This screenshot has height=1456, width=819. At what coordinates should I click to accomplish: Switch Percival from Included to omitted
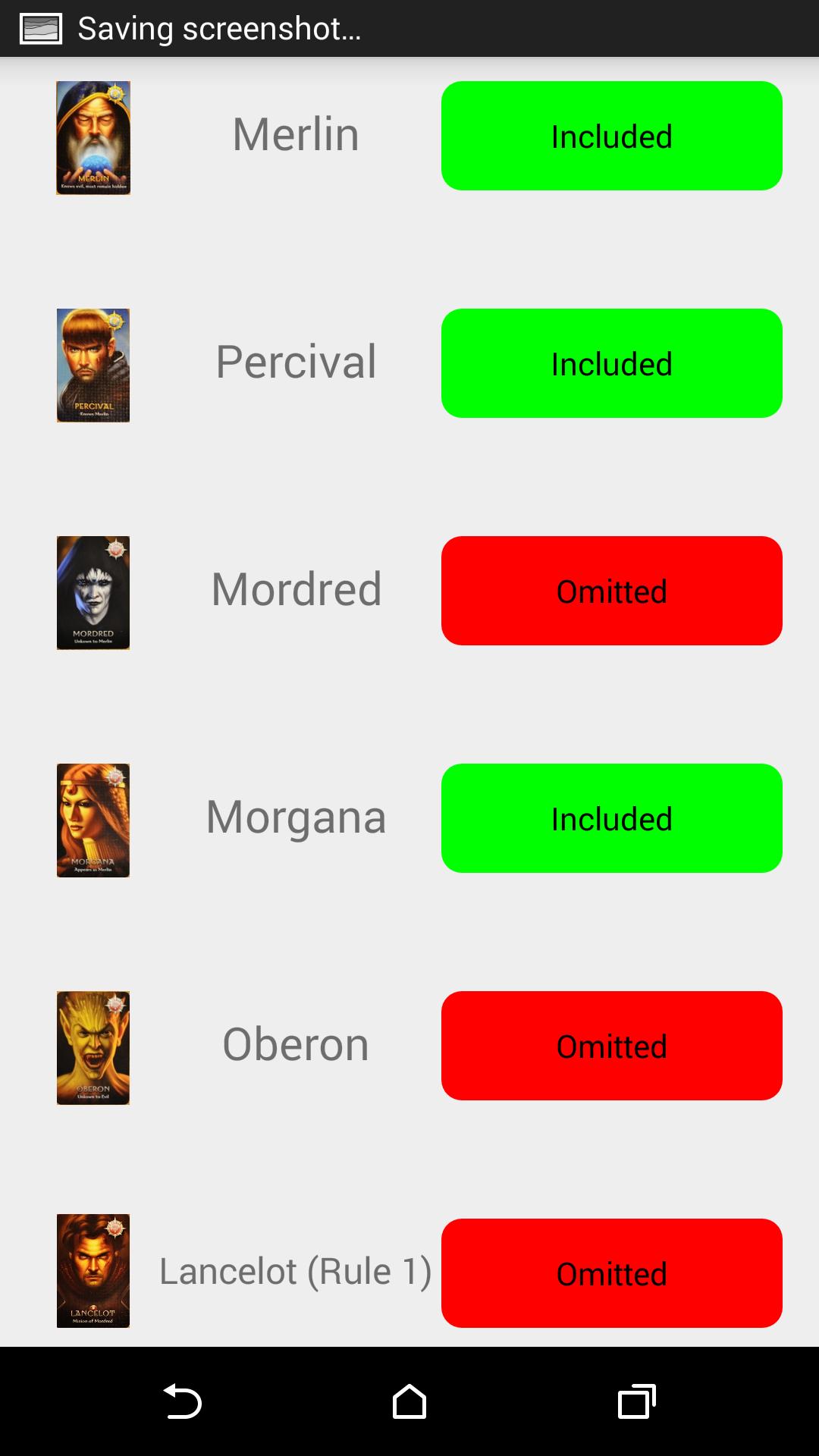(611, 363)
